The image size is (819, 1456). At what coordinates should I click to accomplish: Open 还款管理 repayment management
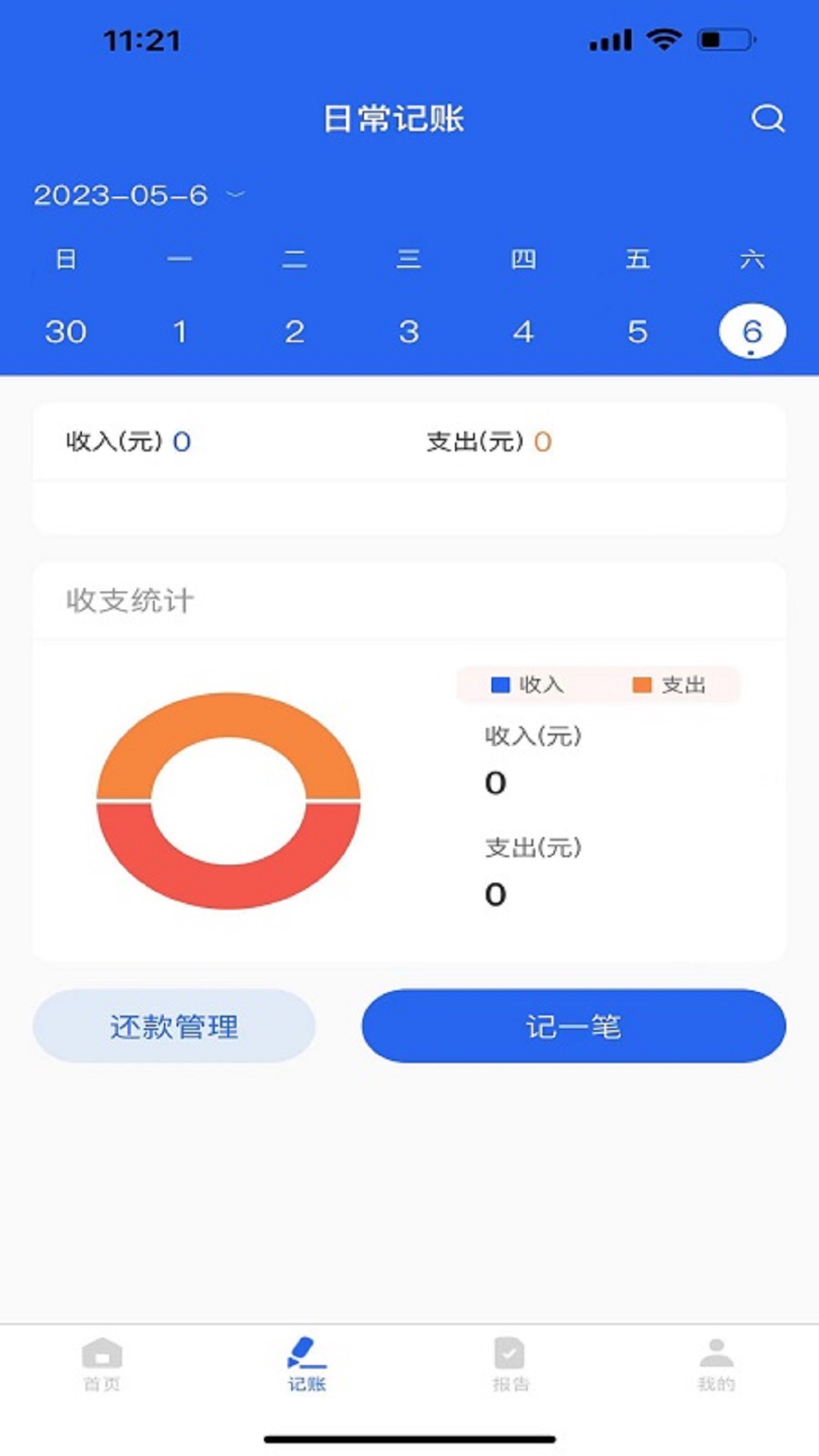pyautogui.click(x=174, y=1026)
